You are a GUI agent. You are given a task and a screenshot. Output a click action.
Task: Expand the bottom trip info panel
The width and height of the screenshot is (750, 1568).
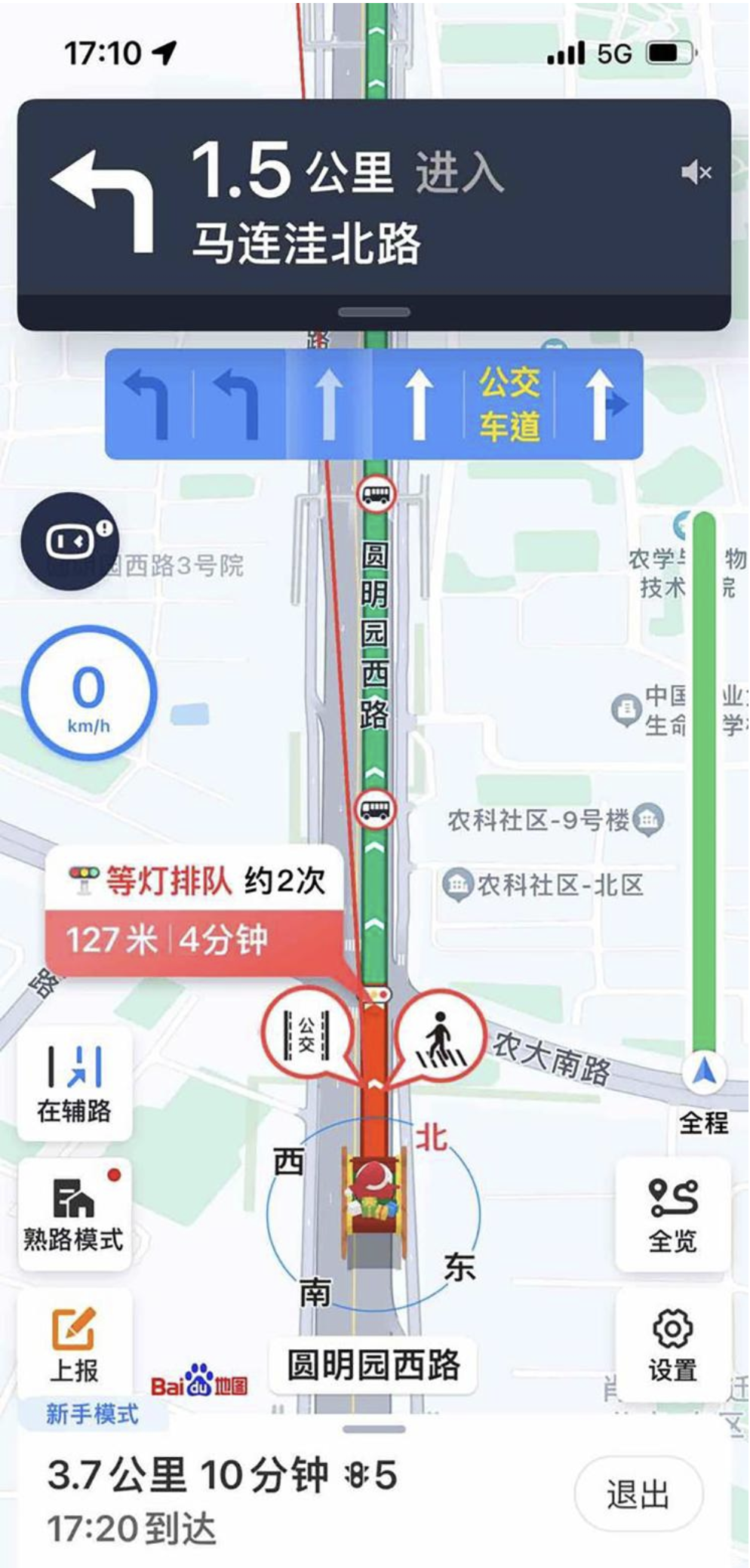374,1429
